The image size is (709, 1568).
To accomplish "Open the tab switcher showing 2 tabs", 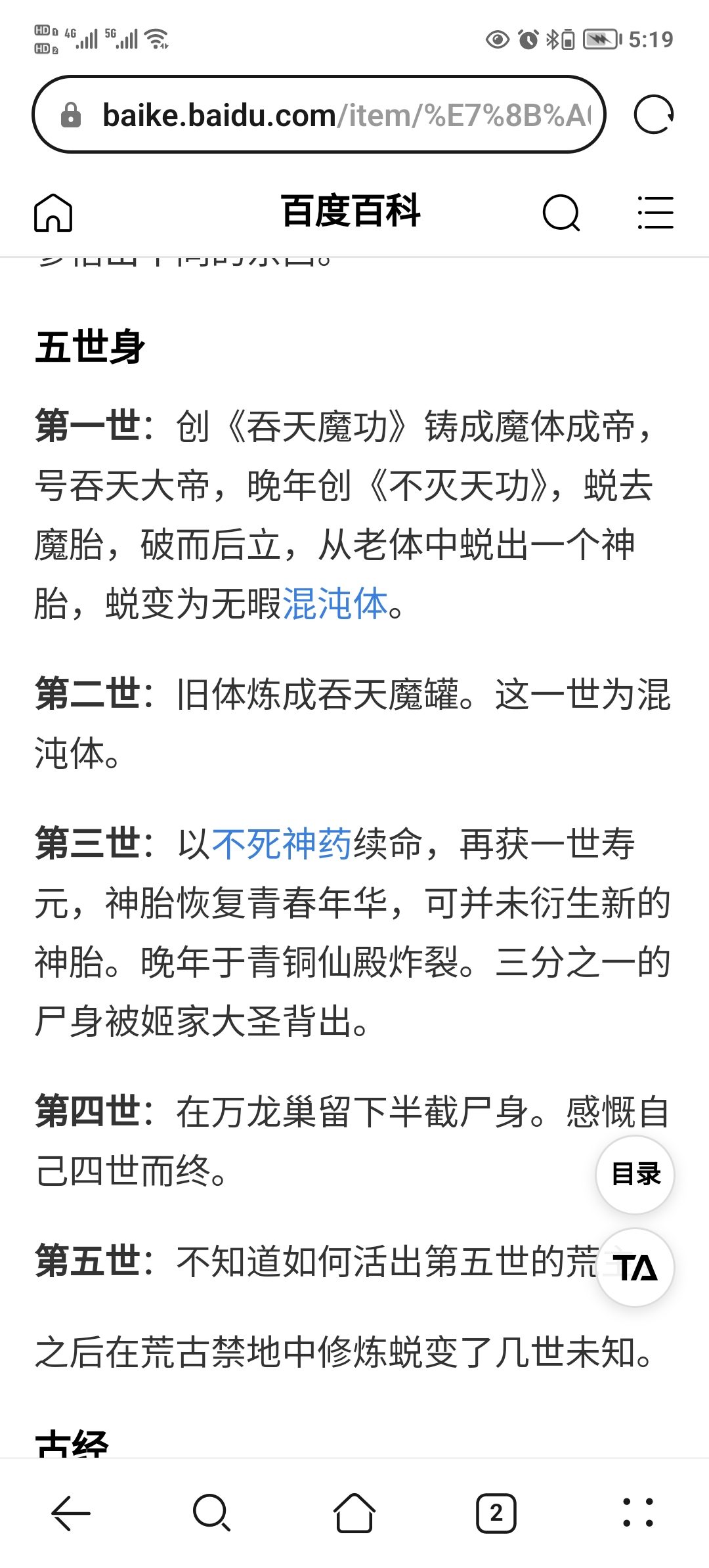I will [496, 1513].
